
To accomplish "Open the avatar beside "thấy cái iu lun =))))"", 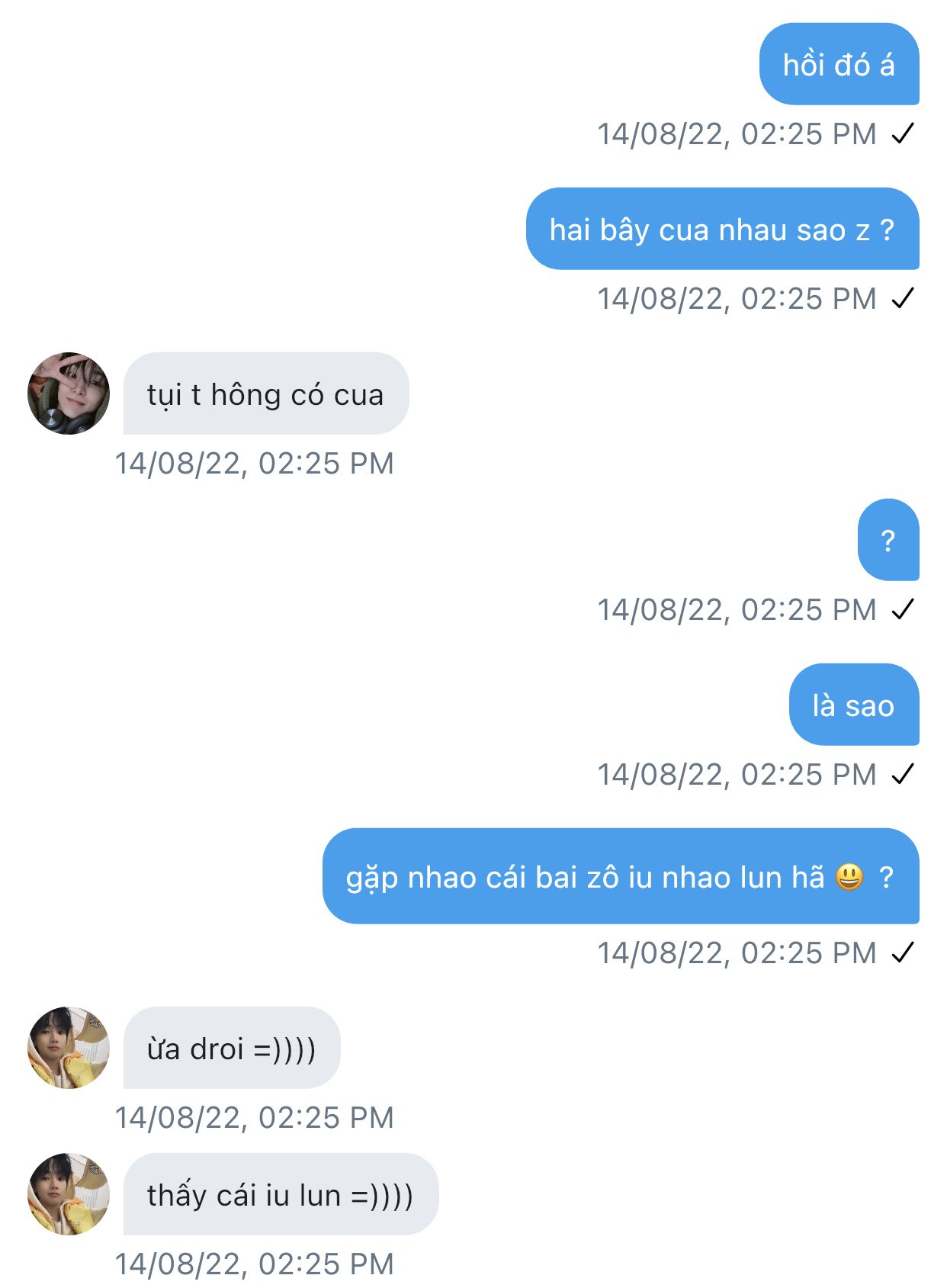I will [x=69, y=1193].
